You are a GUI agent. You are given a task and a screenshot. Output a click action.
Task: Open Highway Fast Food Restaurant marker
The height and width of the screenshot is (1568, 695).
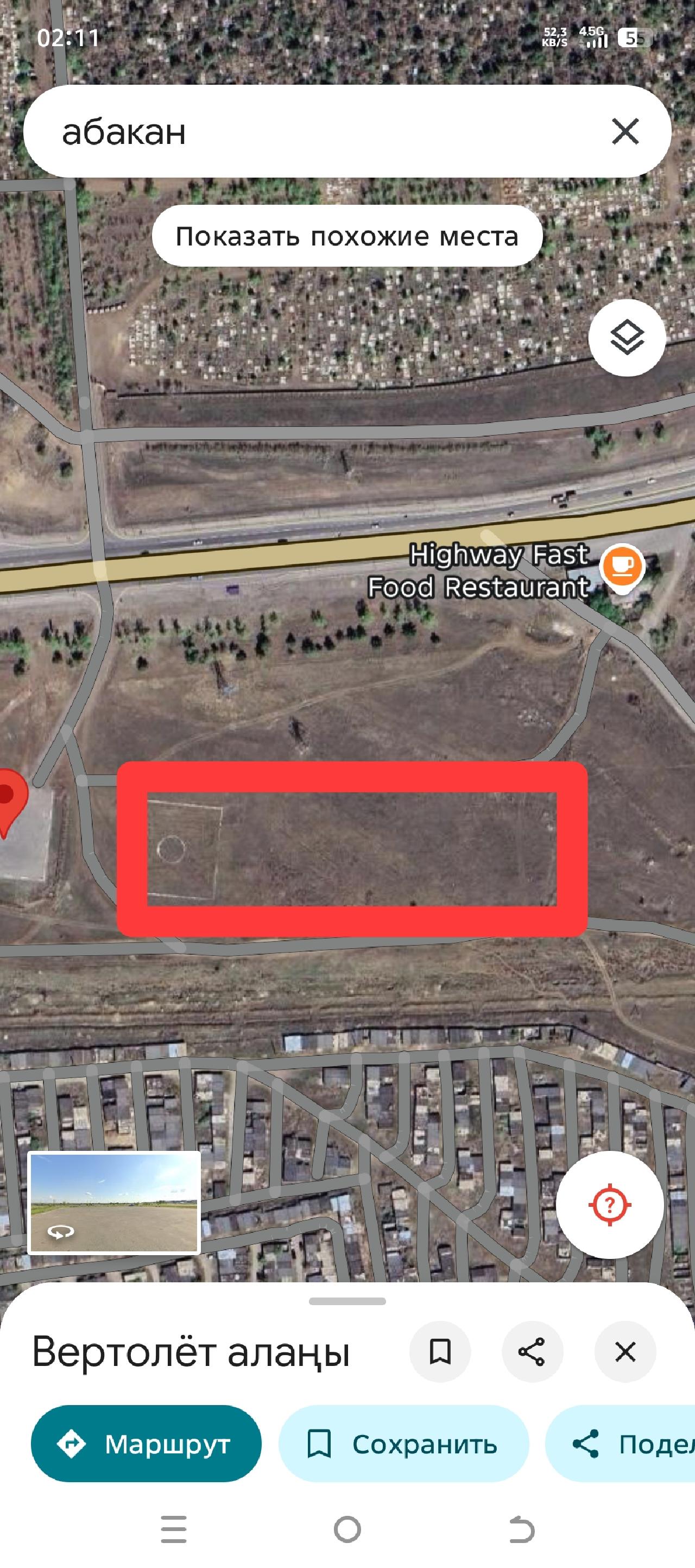pos(621,566)
